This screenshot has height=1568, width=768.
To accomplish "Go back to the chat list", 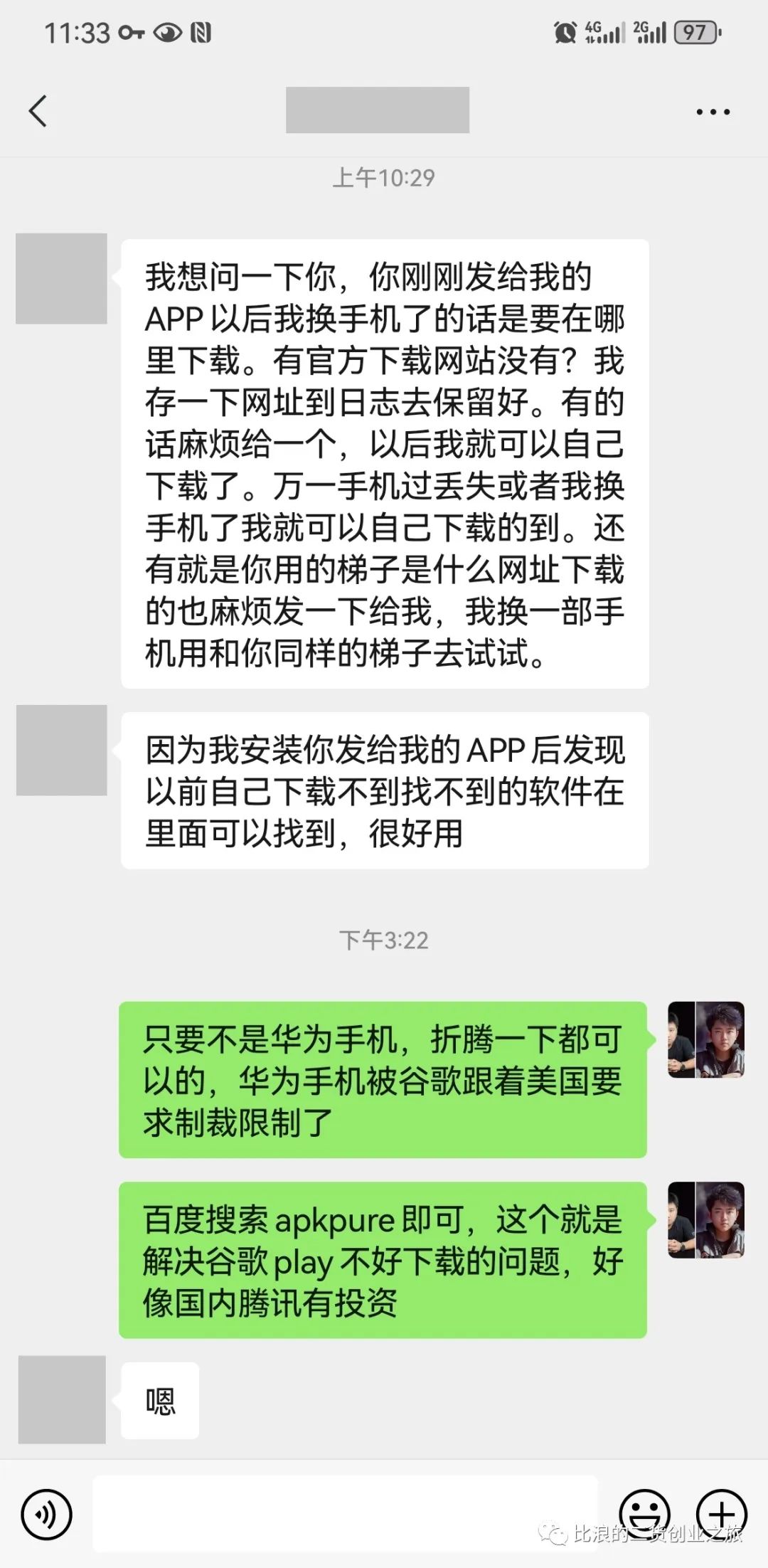I will coord(38,111).
